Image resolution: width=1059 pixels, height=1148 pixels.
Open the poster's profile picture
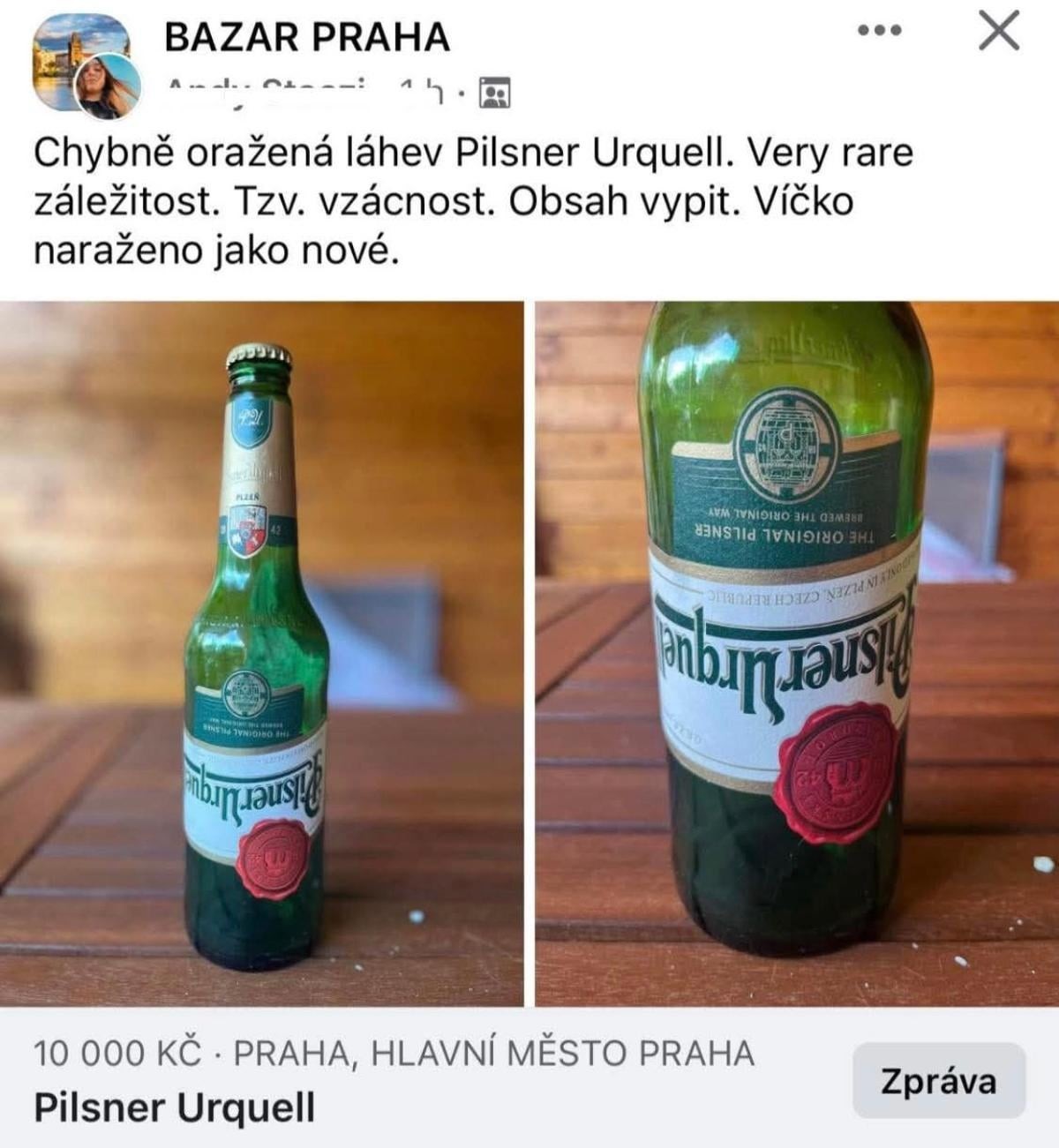[x=107, y=86]
